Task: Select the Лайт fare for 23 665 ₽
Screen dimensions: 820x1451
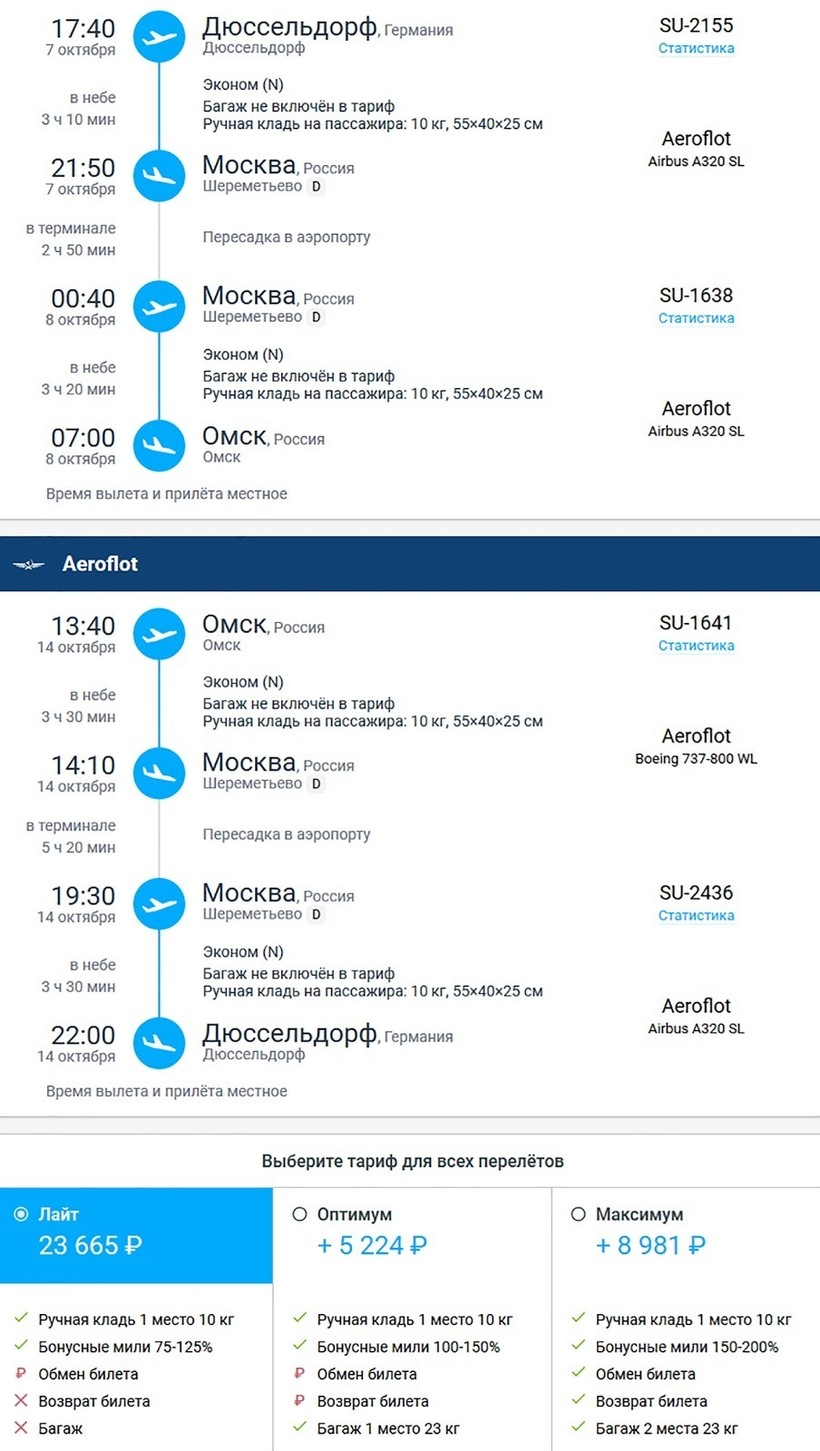Action: 22,1214
